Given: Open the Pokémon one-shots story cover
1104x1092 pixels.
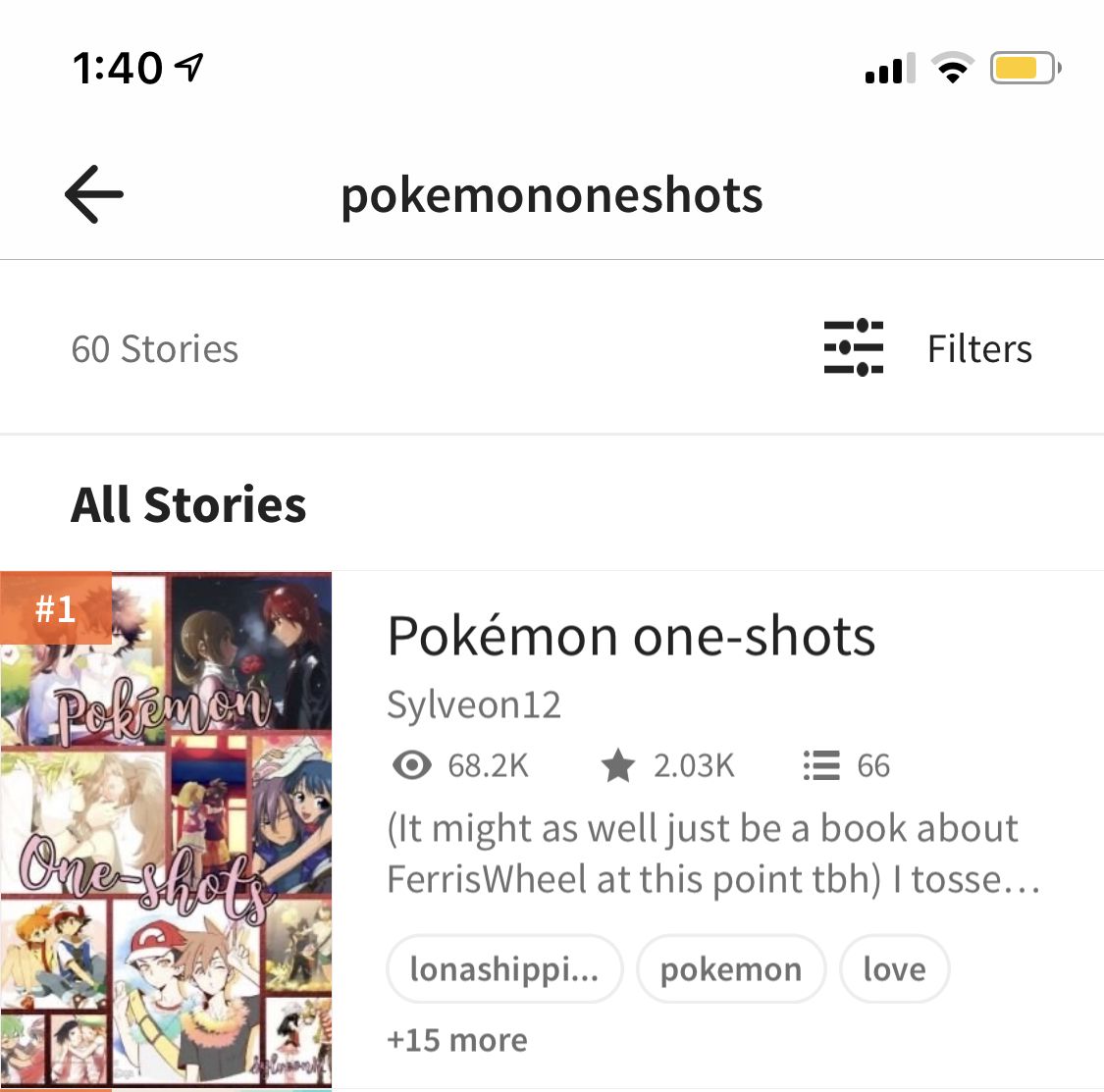Looking at the screenshot, I should 166,830.
